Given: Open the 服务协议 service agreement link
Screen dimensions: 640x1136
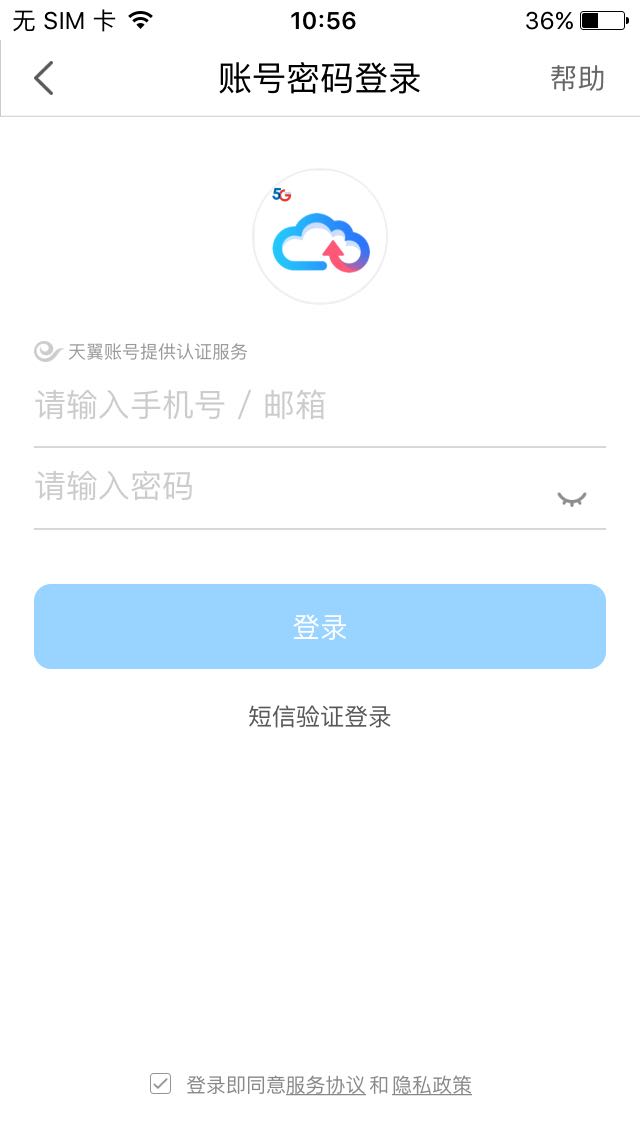Looking at the screenshot, I should [x=326, y=1085].
